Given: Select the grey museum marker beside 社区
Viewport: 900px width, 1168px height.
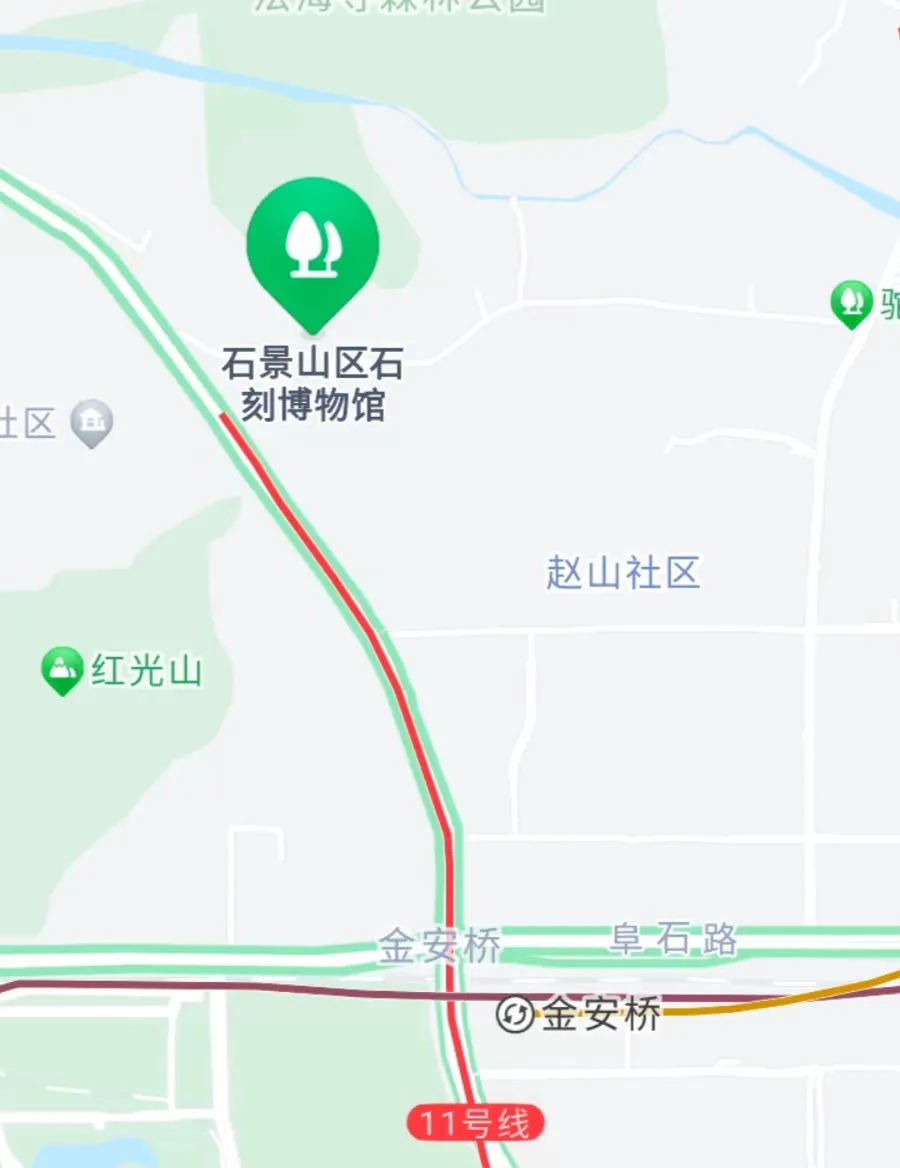Looking at the screenshot, I should 92,422.
